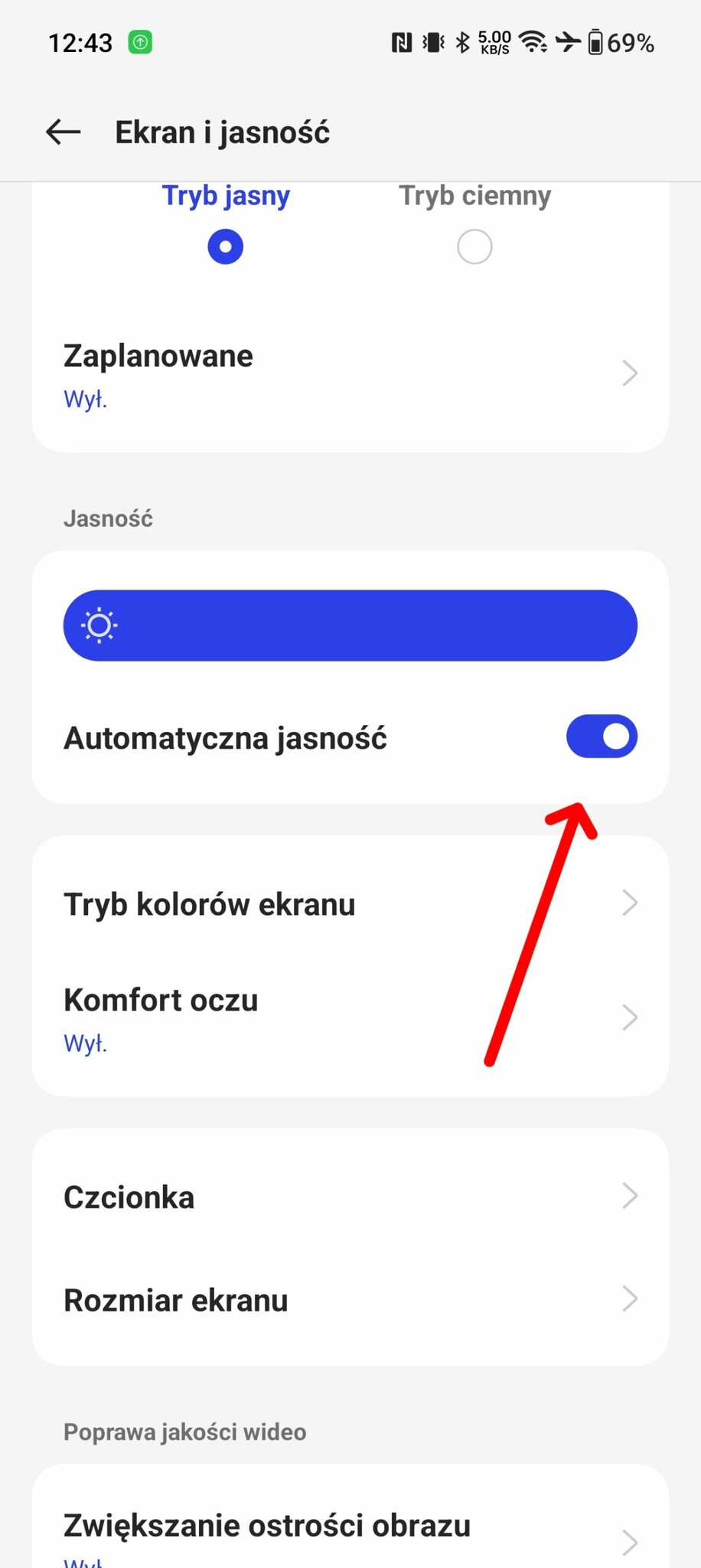Select the Tryb jasny radio button
The height and width of the screenshot is (1568, 701).
click(x=226, y=247)
